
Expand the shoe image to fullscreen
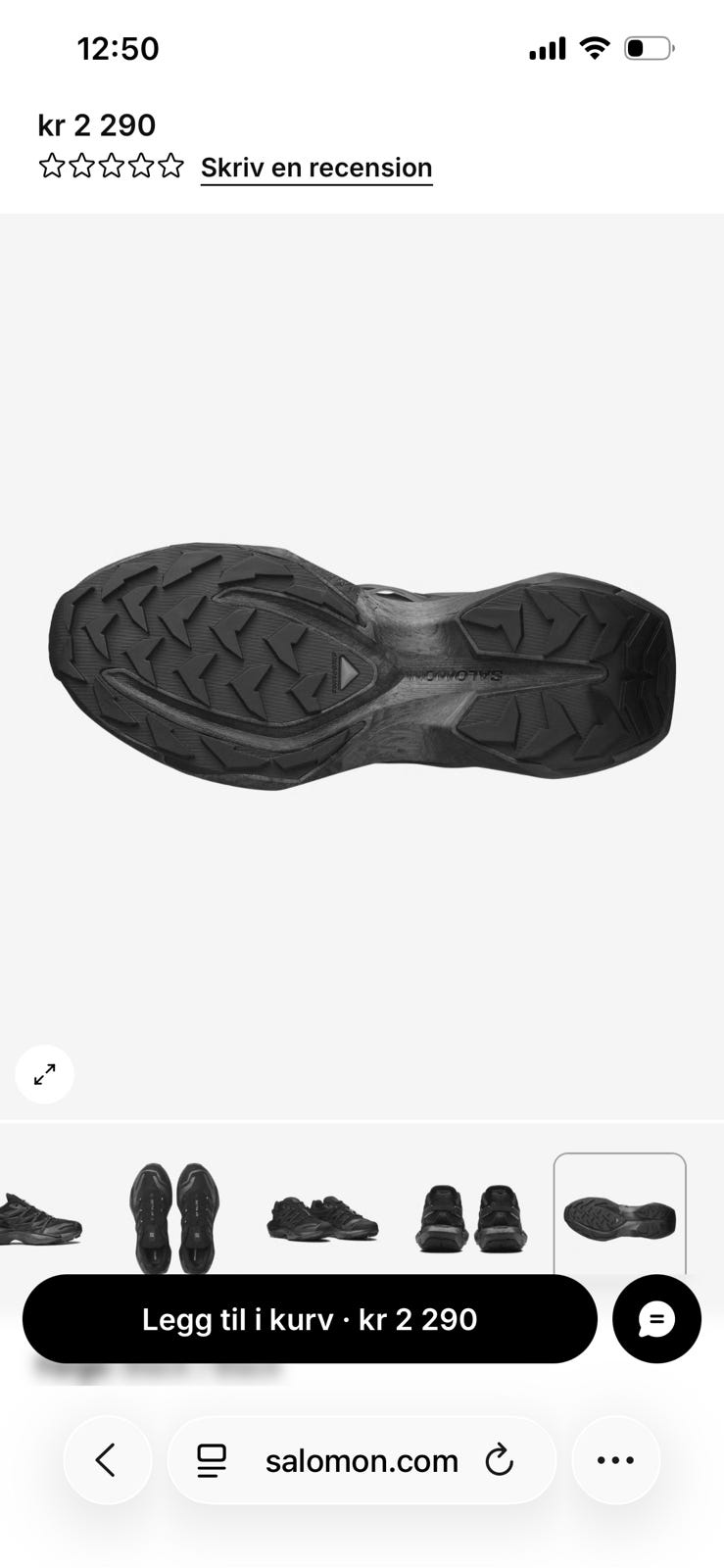(44, 1075)
